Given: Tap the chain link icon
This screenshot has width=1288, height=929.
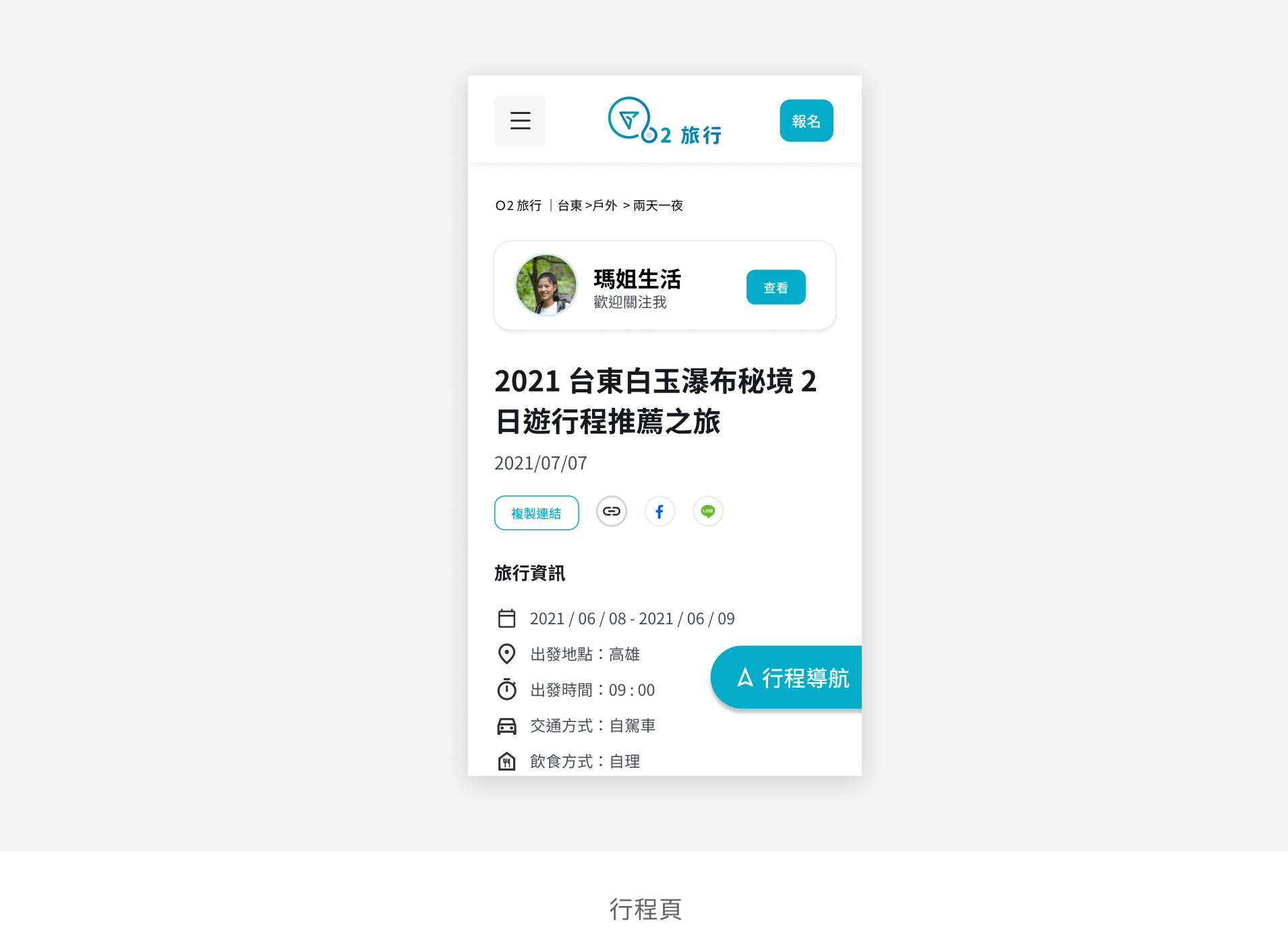Looking at the screenshot, I should point(612,512).
